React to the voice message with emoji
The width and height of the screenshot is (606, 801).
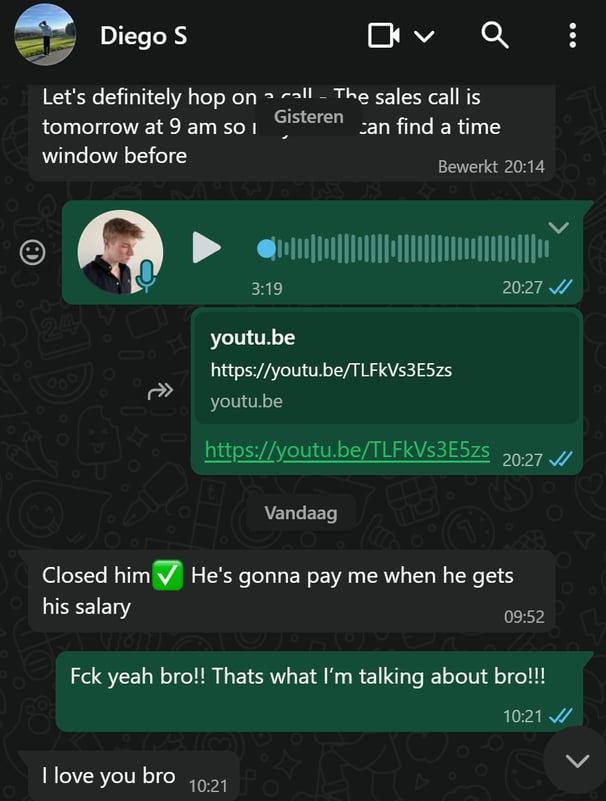[33, 252]
